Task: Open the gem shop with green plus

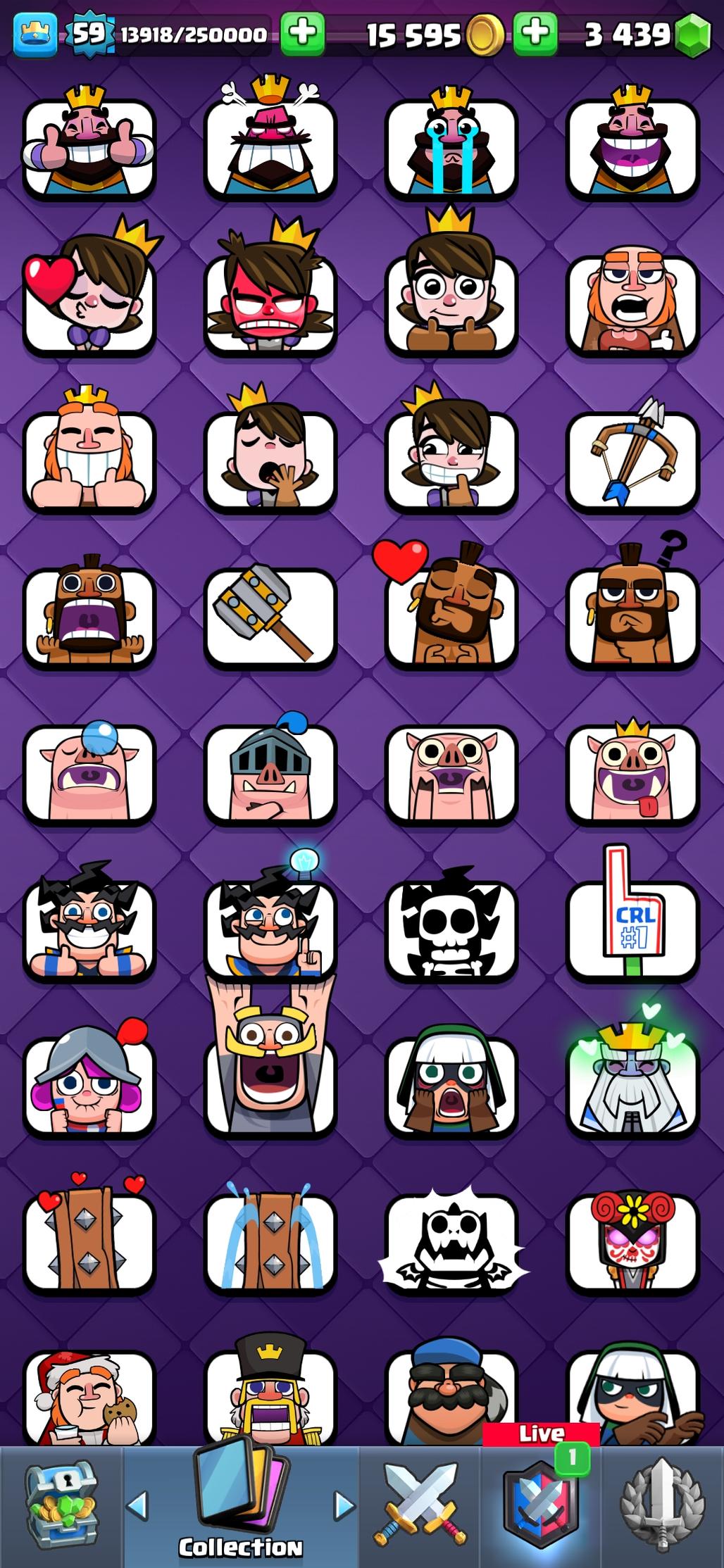Action: coord(535,33)
